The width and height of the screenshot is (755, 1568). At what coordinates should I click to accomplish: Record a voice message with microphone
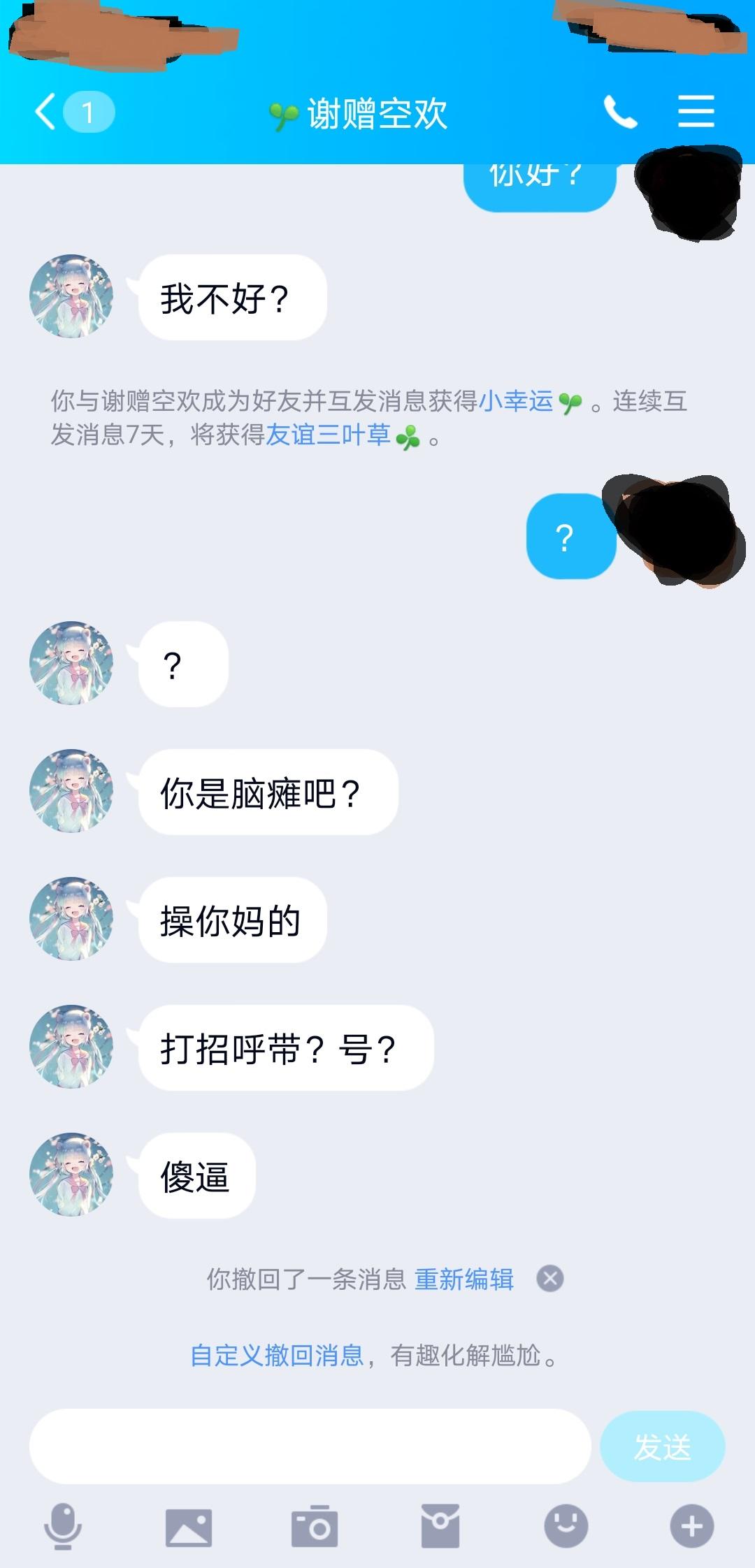pyautogui.click(x=63, y=1526)
